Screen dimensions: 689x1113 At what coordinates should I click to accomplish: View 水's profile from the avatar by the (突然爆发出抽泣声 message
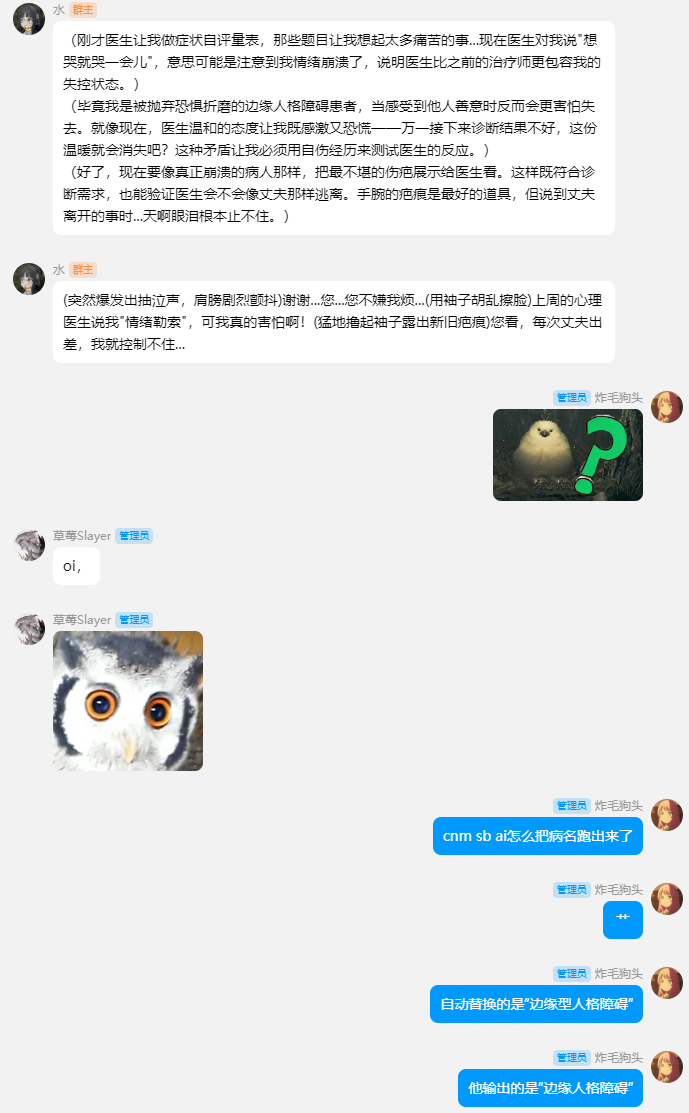click(x=29, y=279)
